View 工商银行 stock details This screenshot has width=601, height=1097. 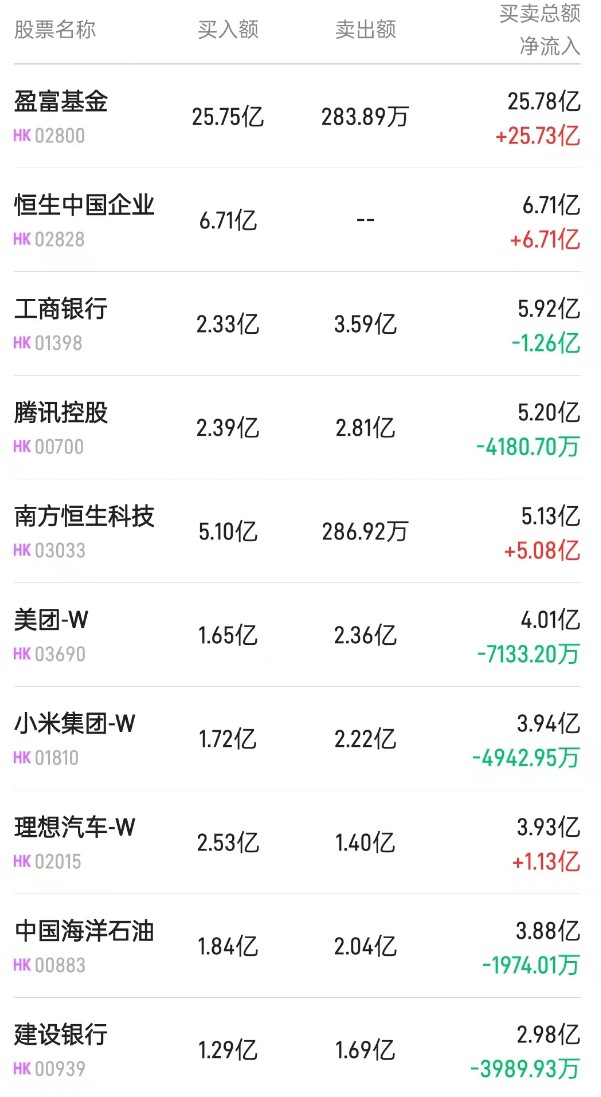(61, 310)
